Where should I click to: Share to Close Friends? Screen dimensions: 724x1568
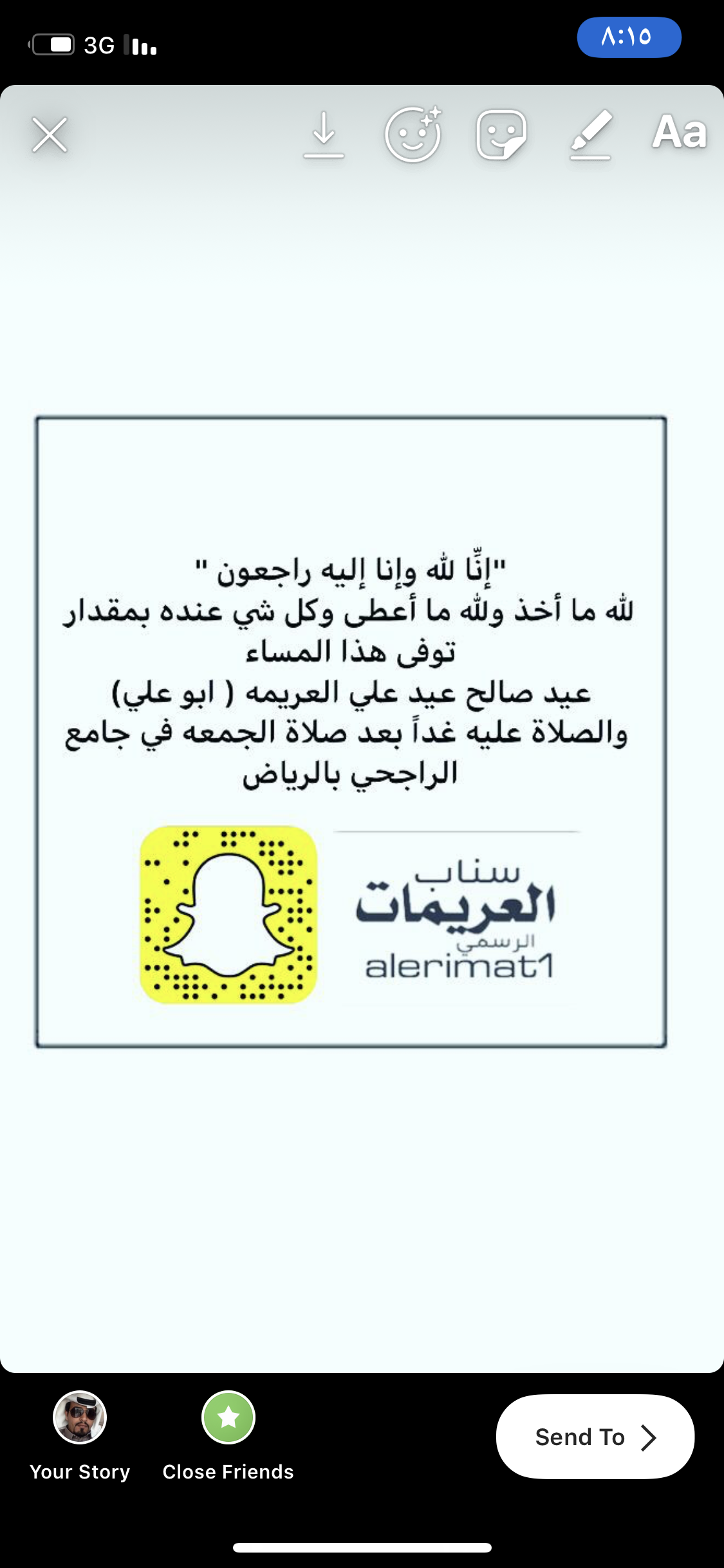tap(228, 1417)
